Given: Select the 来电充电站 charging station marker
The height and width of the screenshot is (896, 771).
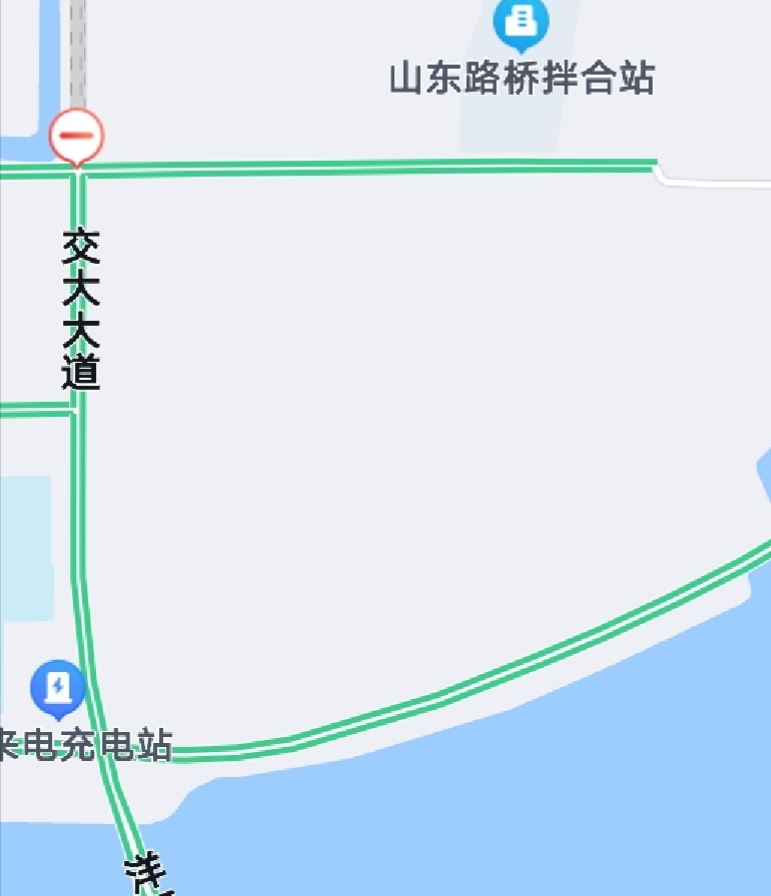Looking at the screenshot, I should tap(58, 688).
